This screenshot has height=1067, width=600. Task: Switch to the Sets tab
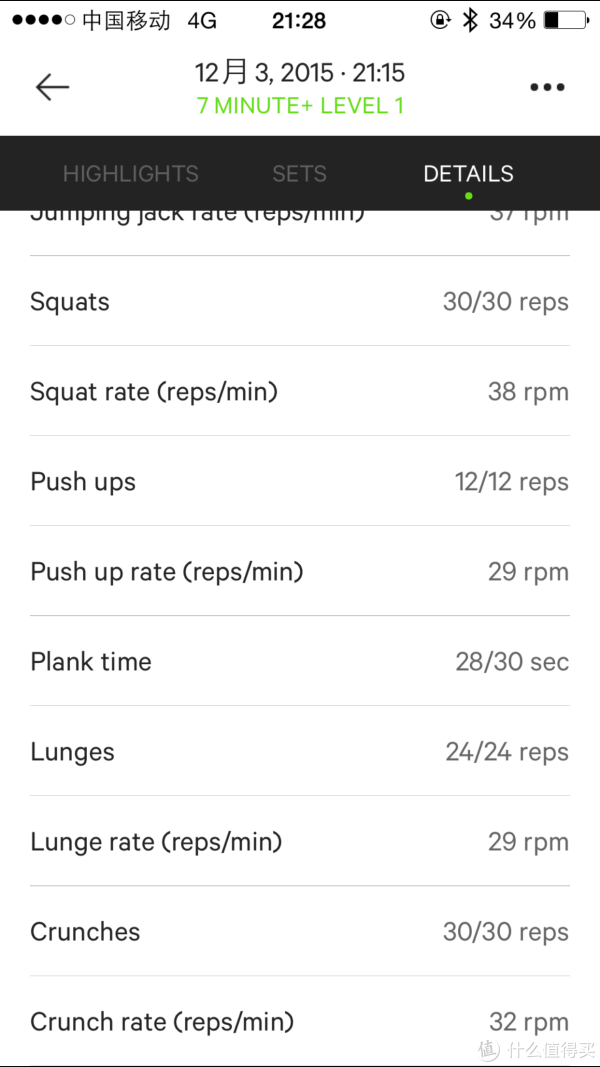(x=299, y=174)
